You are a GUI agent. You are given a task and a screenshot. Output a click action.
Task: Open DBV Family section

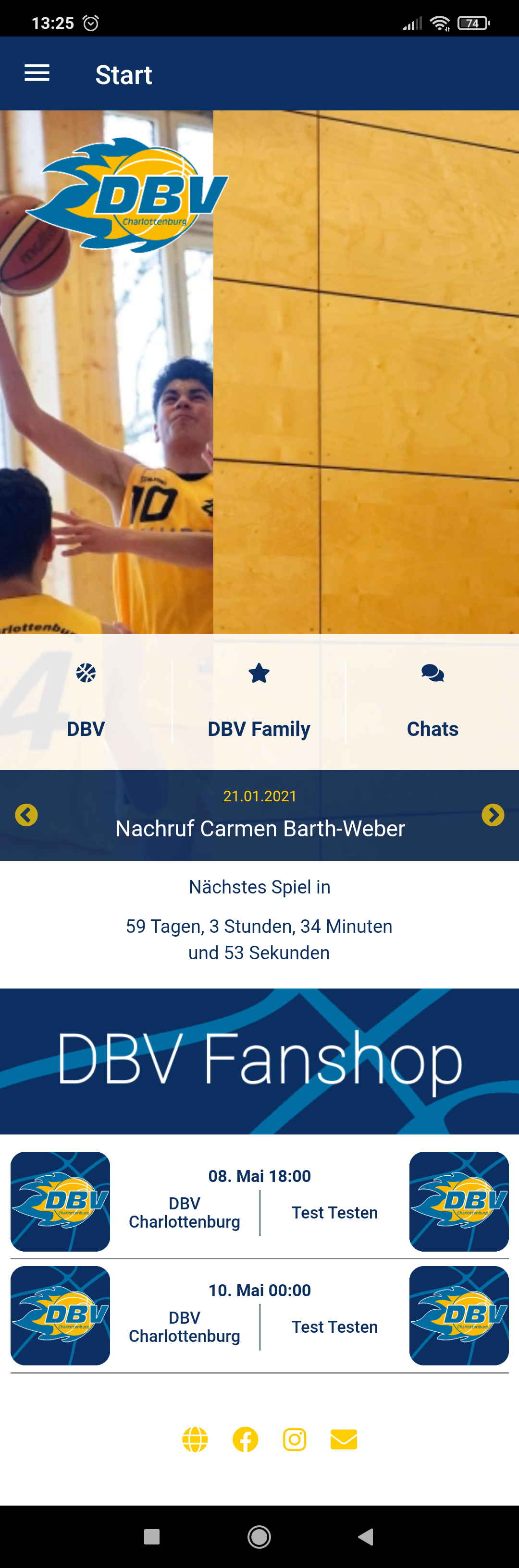point(259,701)
